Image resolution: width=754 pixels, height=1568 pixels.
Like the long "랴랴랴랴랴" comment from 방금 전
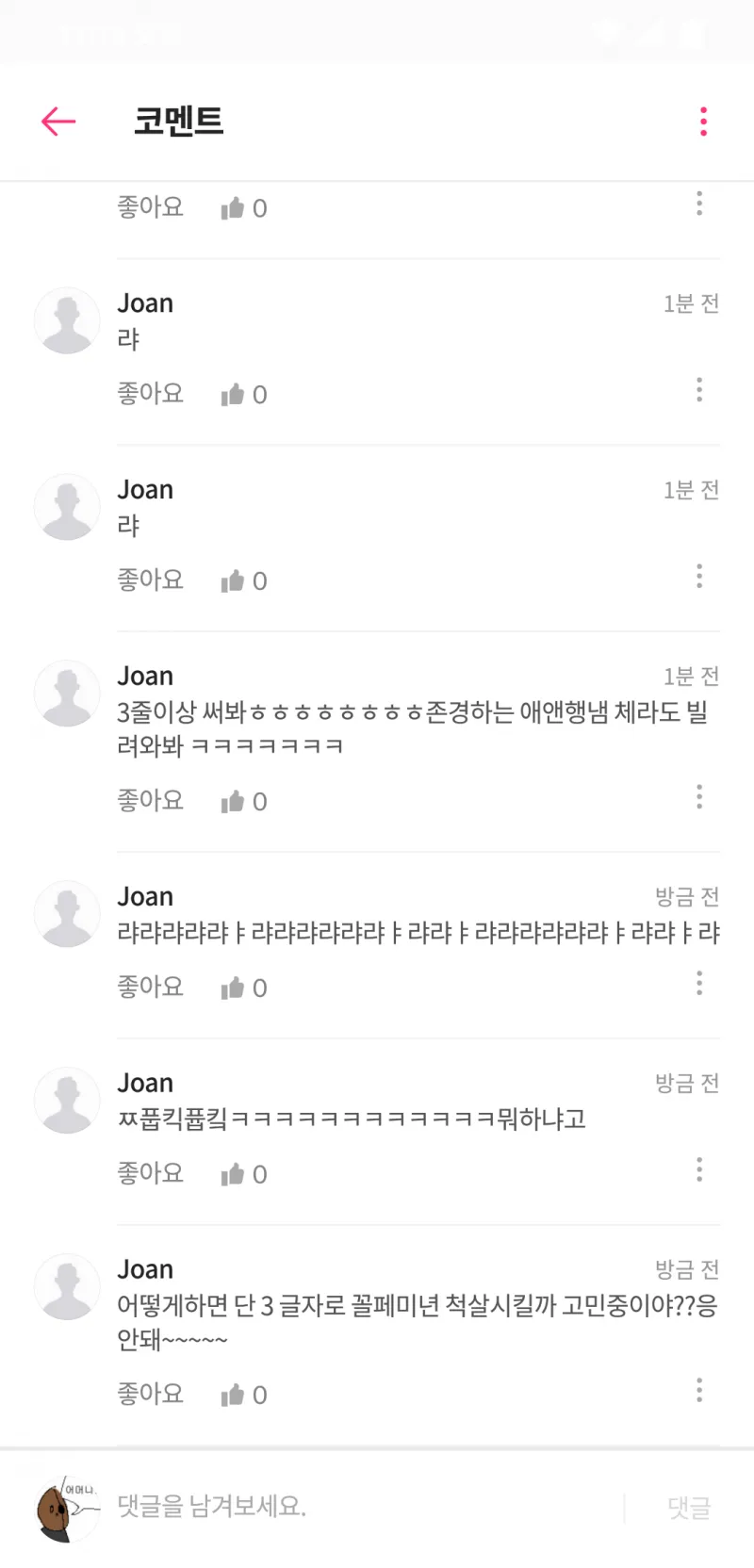tap(232, 988)
